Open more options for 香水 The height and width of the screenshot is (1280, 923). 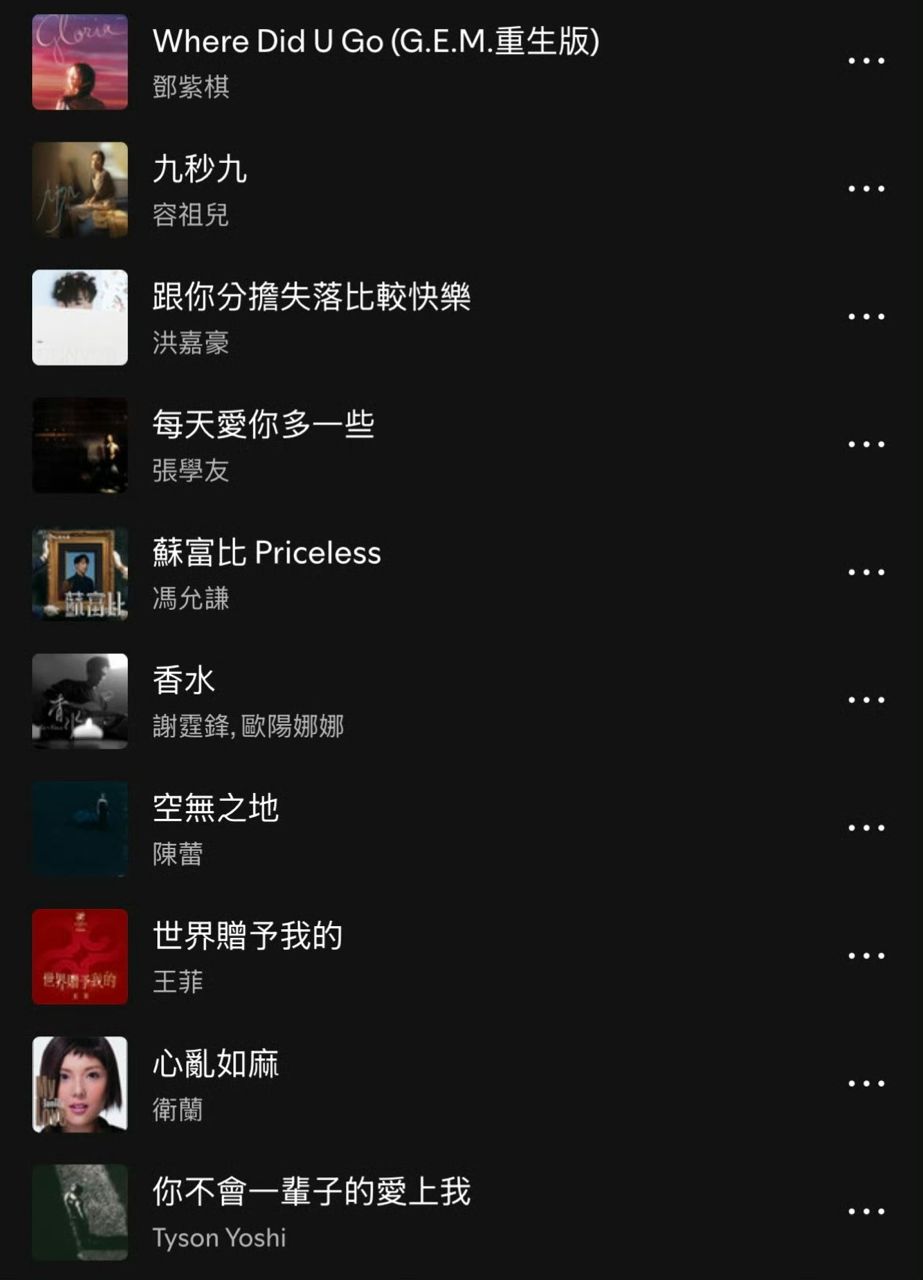pyautogui.click(x=866, y=701)
